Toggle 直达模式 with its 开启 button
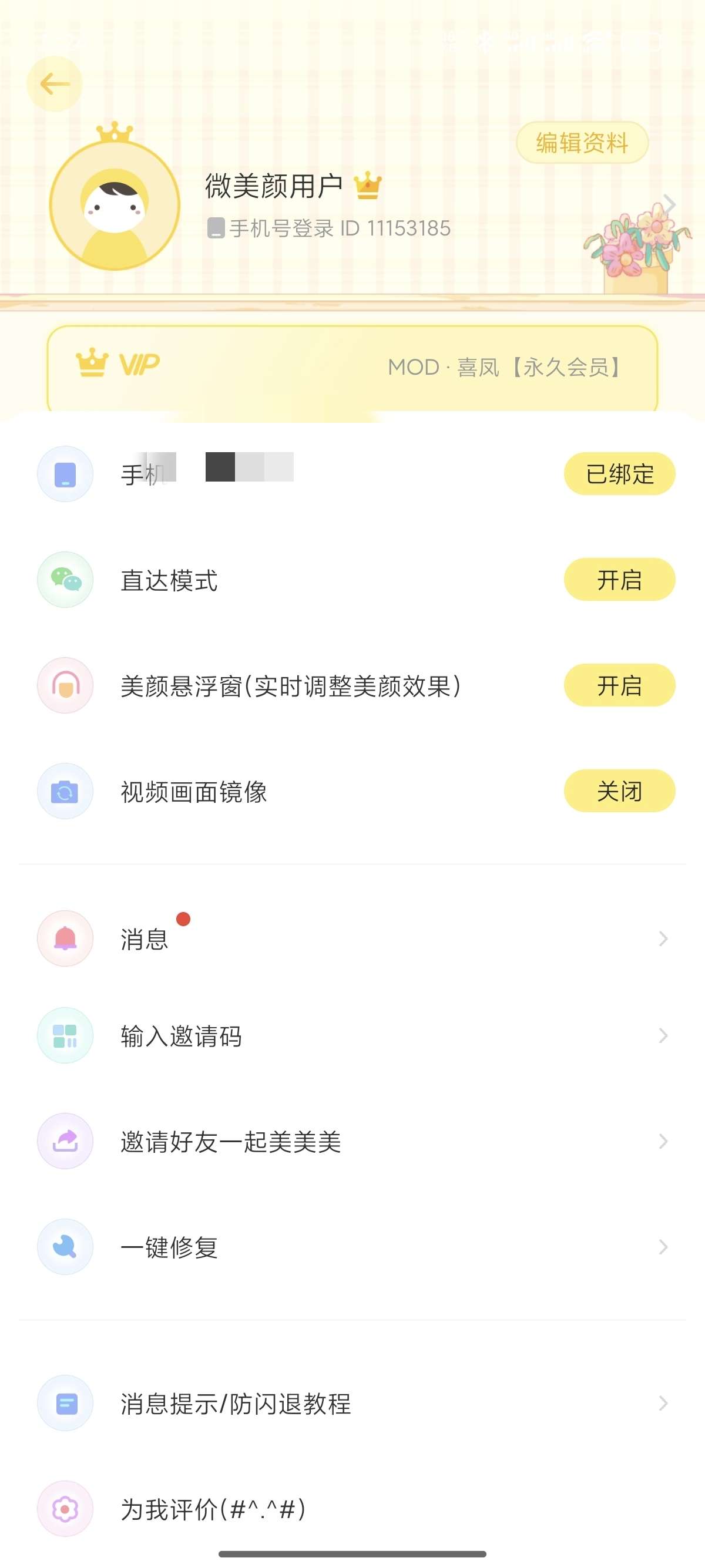The image size is (705, 1568). 619,580
